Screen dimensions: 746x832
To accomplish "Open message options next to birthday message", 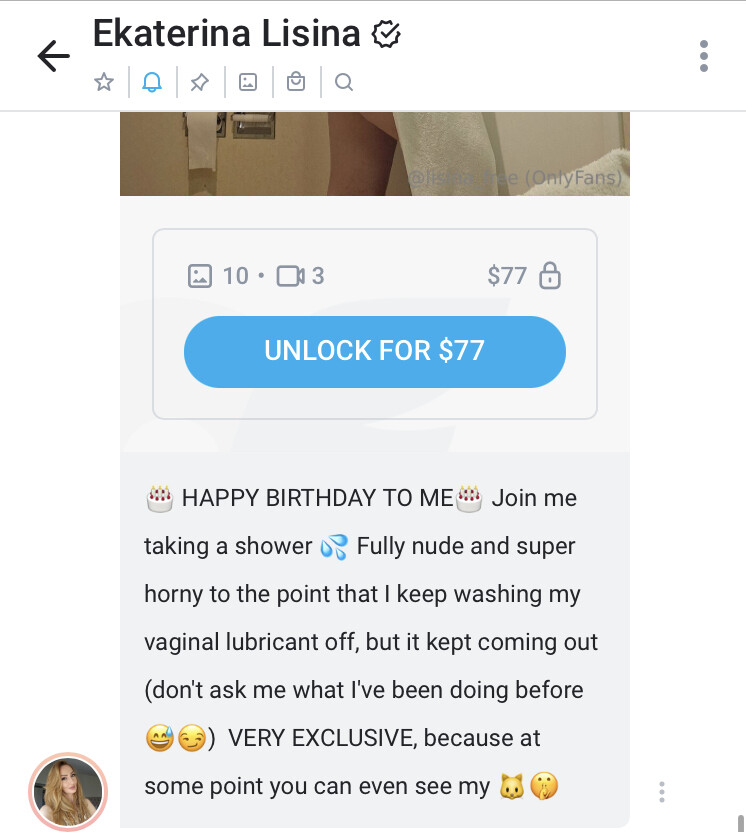I will coord(662,792).
